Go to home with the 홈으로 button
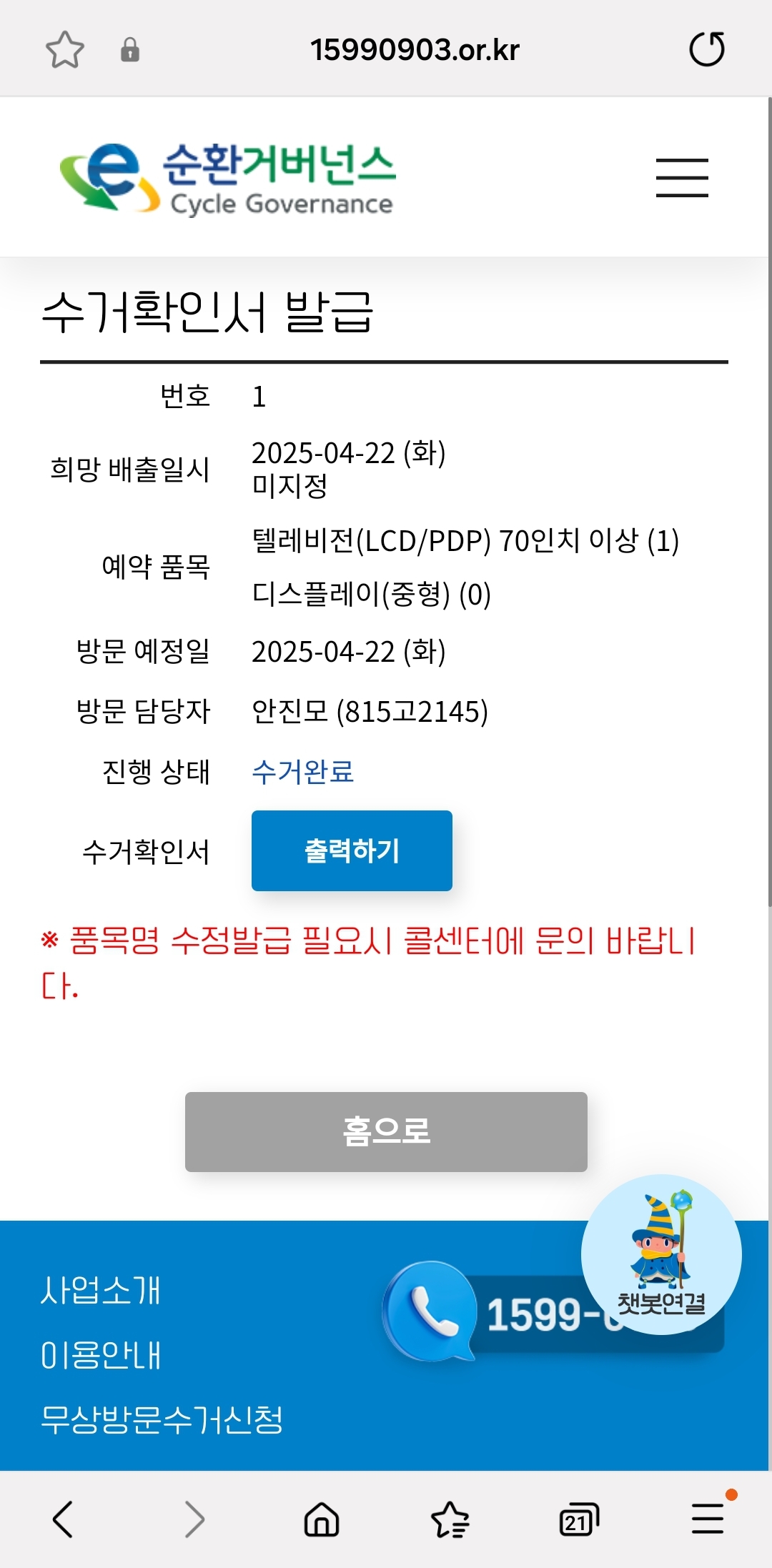This screenshot has width=772, height=1568. pos(386,1131)
